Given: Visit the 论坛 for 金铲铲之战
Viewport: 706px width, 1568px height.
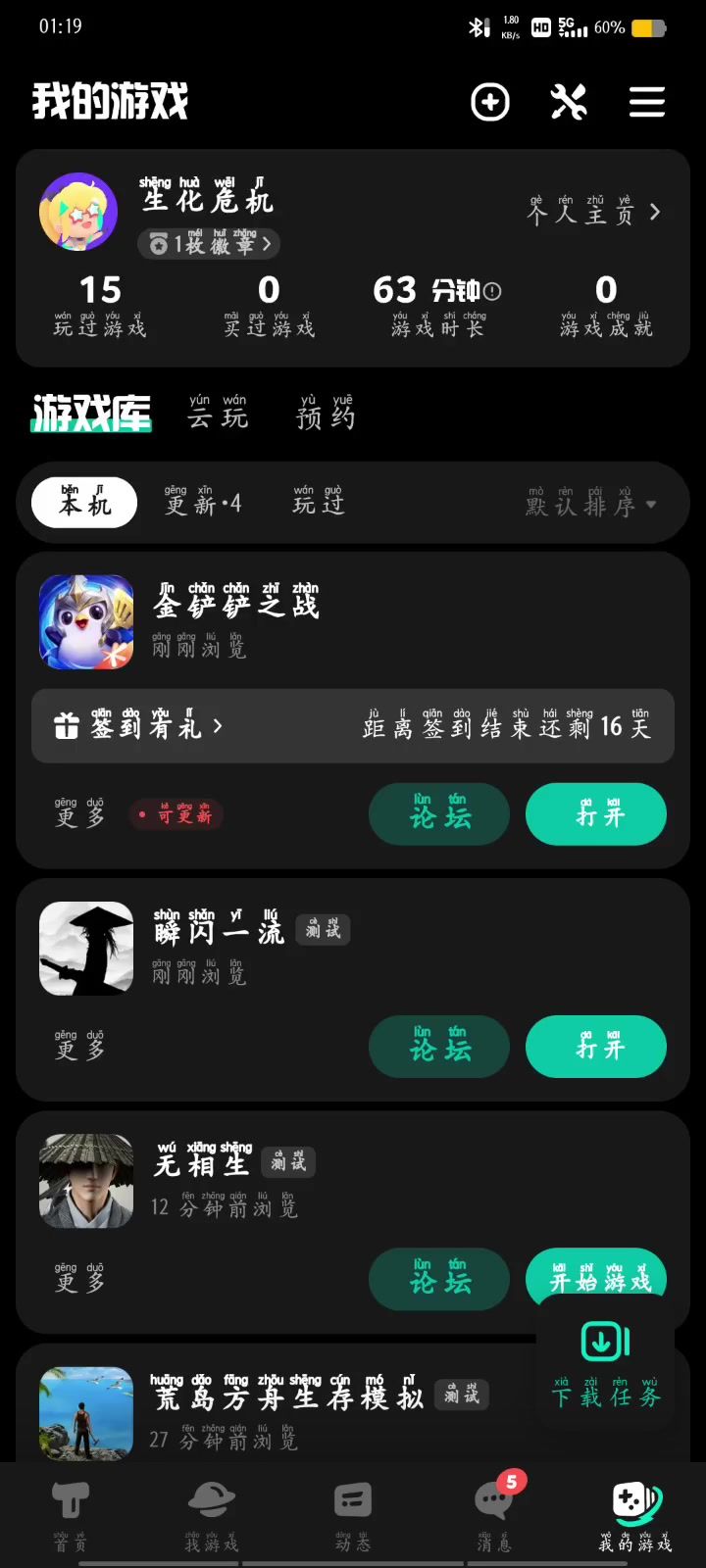Looking at the screenshot, I should (439, 814).
